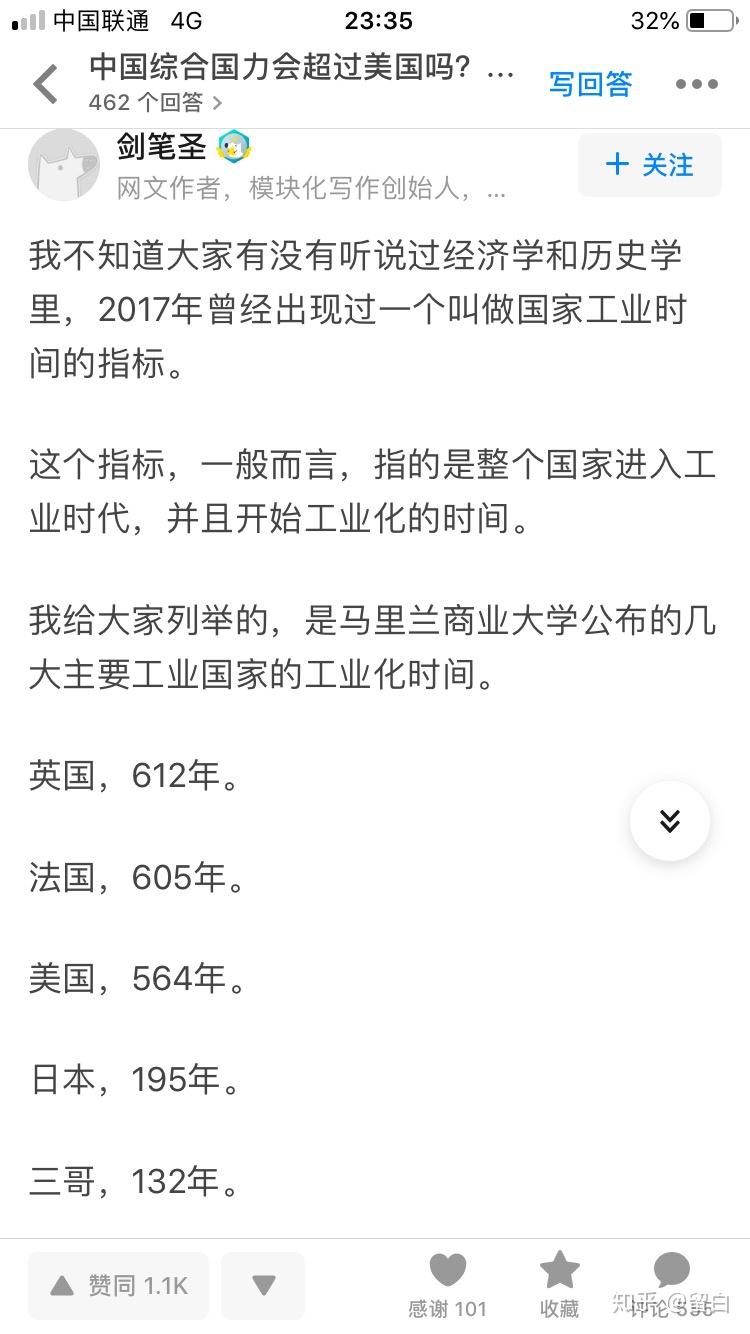Open comments via the 评论 bubble icon
Viewport: 750px width, 1334px height.
coord(670,1268)
